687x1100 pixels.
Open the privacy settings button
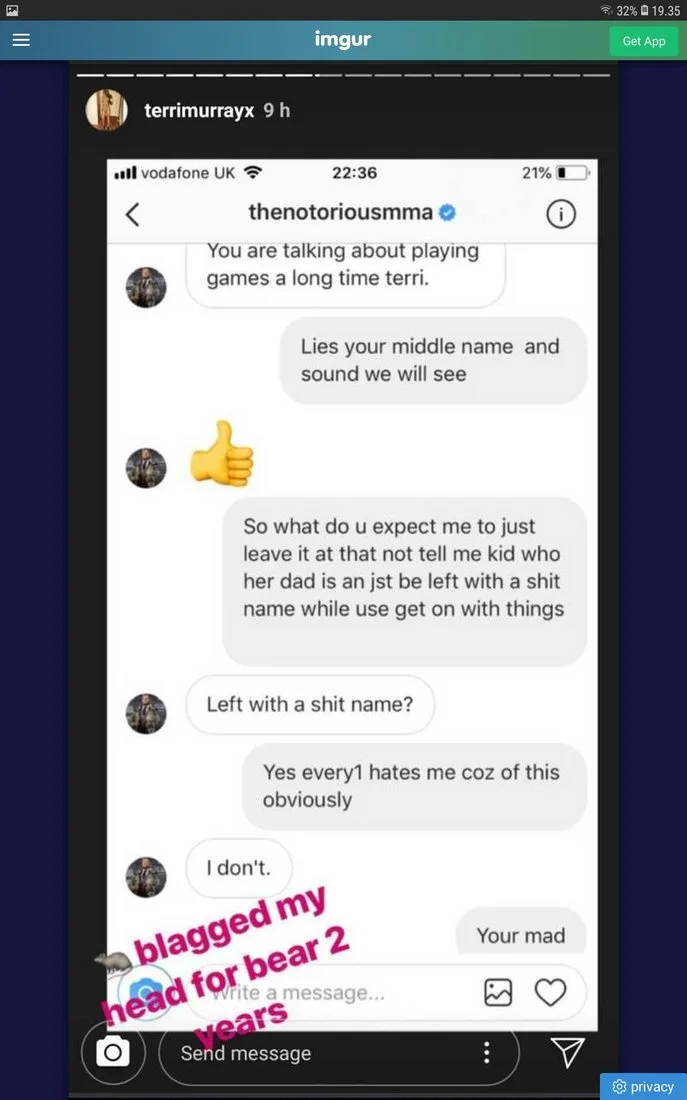point(643,1086)
